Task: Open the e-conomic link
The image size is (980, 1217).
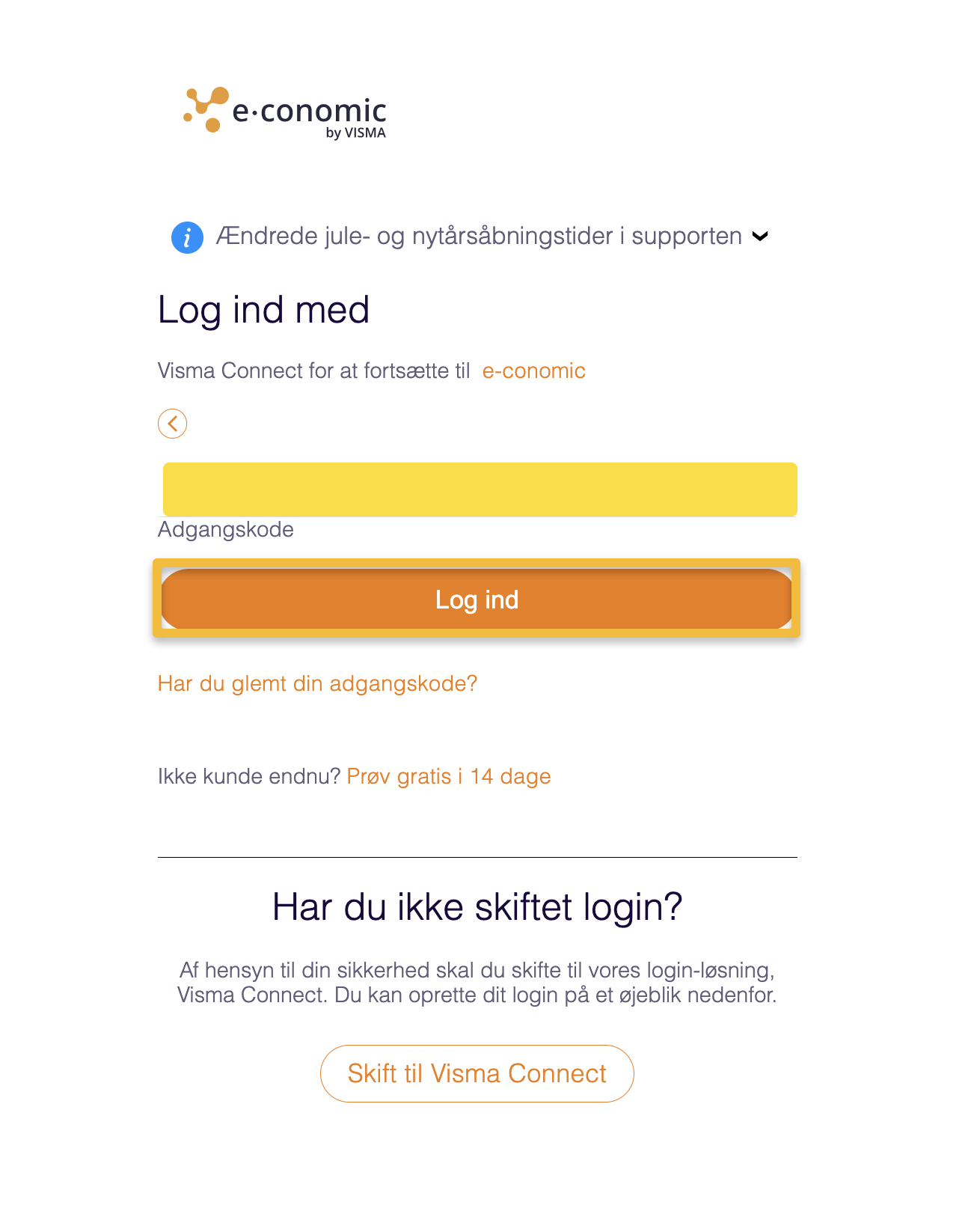Action: tap(533, 370)
